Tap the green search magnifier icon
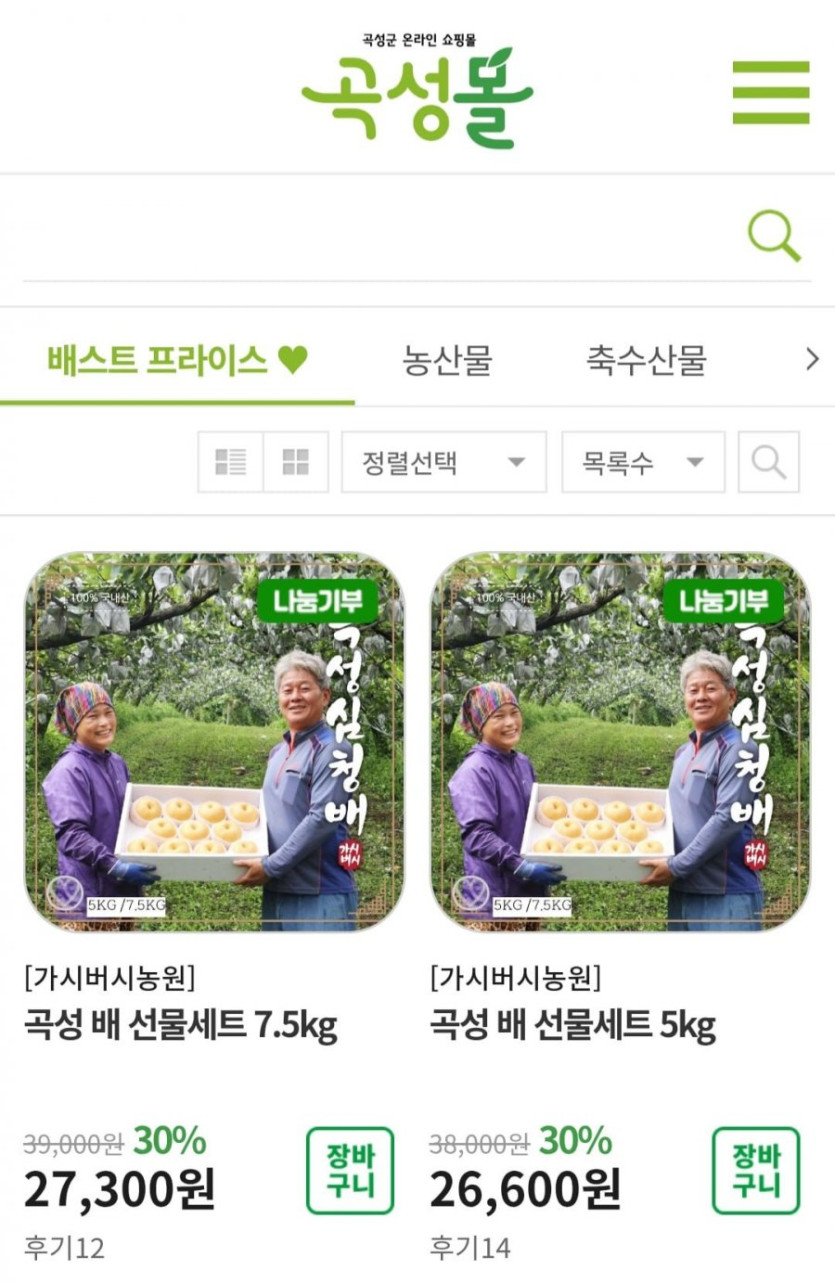Viewport: 835px width, 1282px height. pyautogui.click(x=774, y=237)
